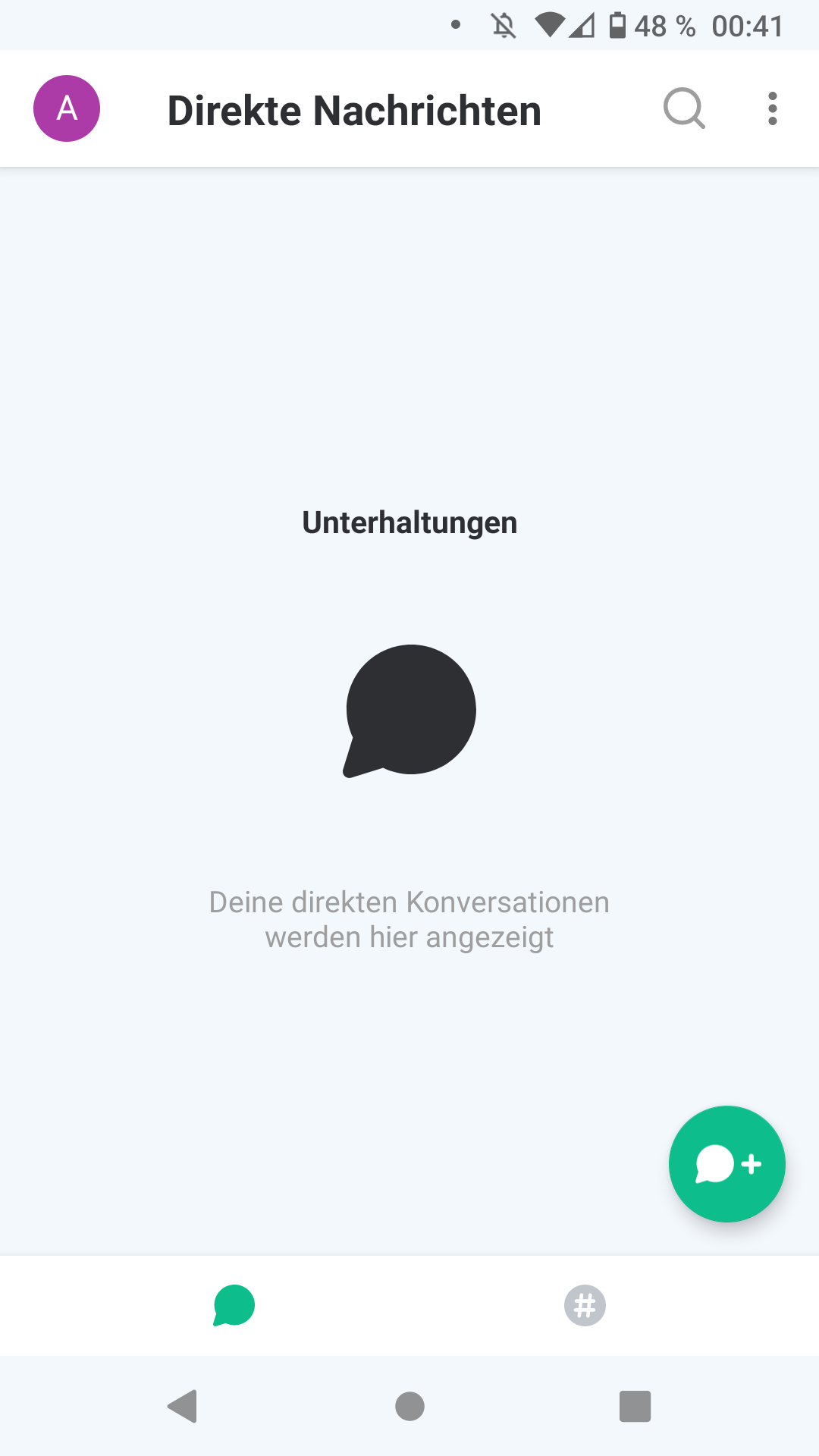This screenshot has width=819, height=1456.
Task: Open recent apps
Action: (x=635, y=1407)
